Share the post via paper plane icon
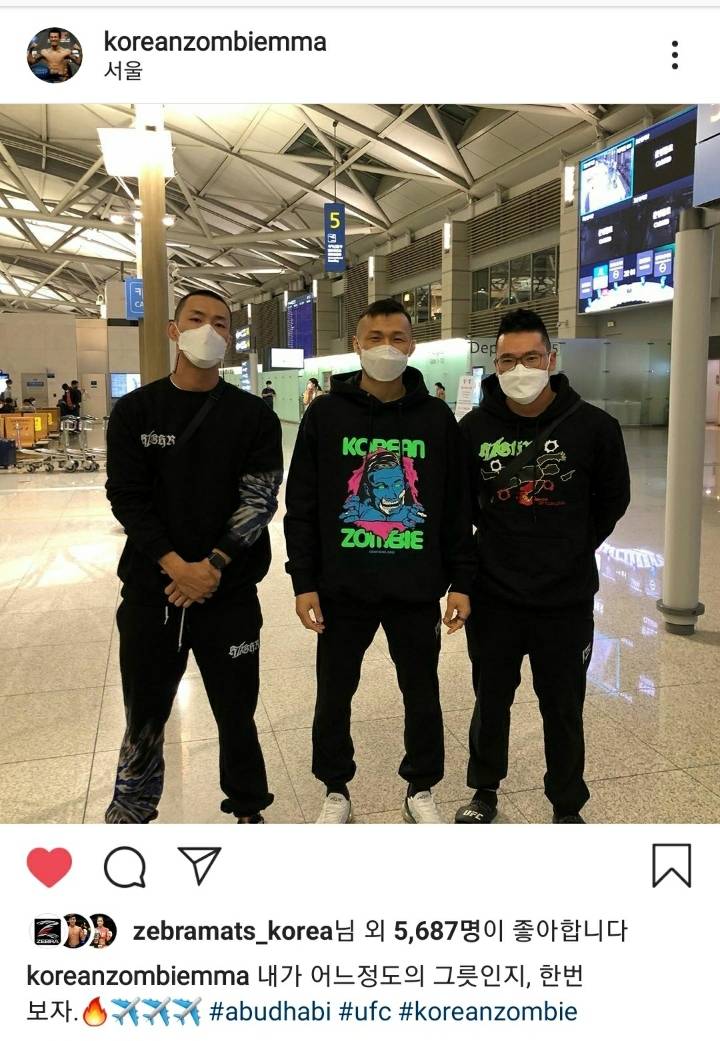This screenshot has width=720, height=1041. 199,865
